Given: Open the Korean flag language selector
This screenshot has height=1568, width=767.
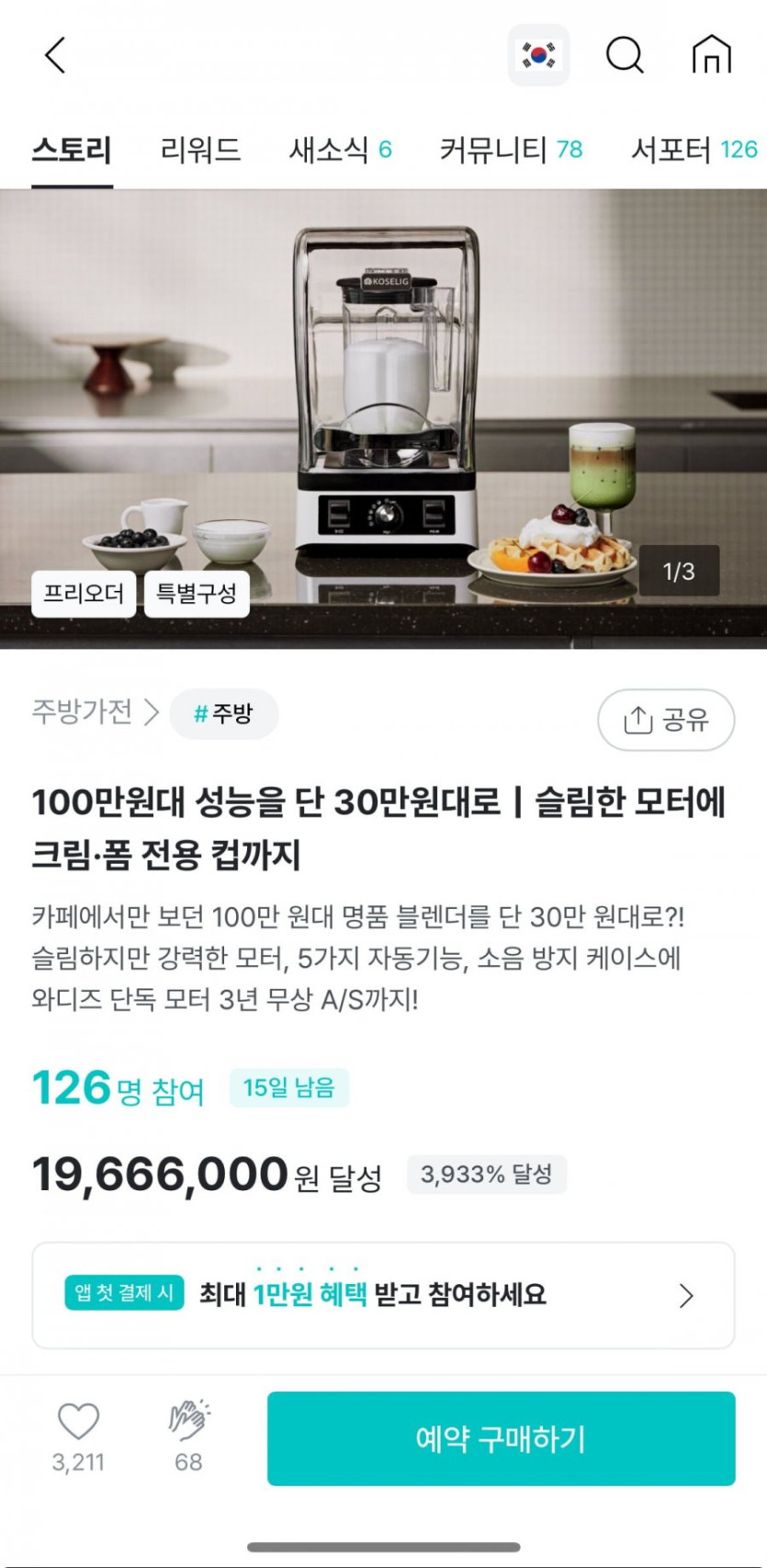Looking at the screenshot, I should click(538, 55).
